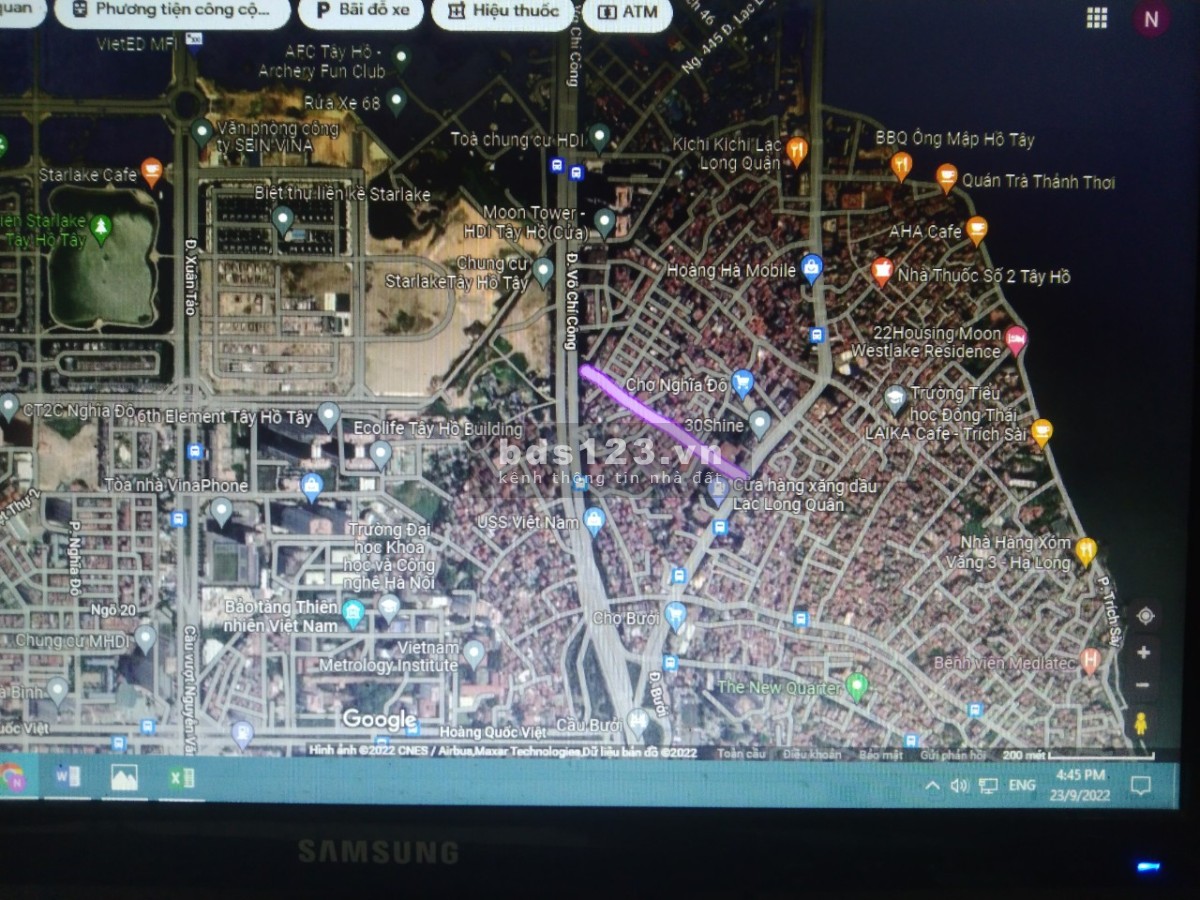The width and height of the screenshot is (1200, 900).
Task: Center map on my location
Action: click(1145, 616)
